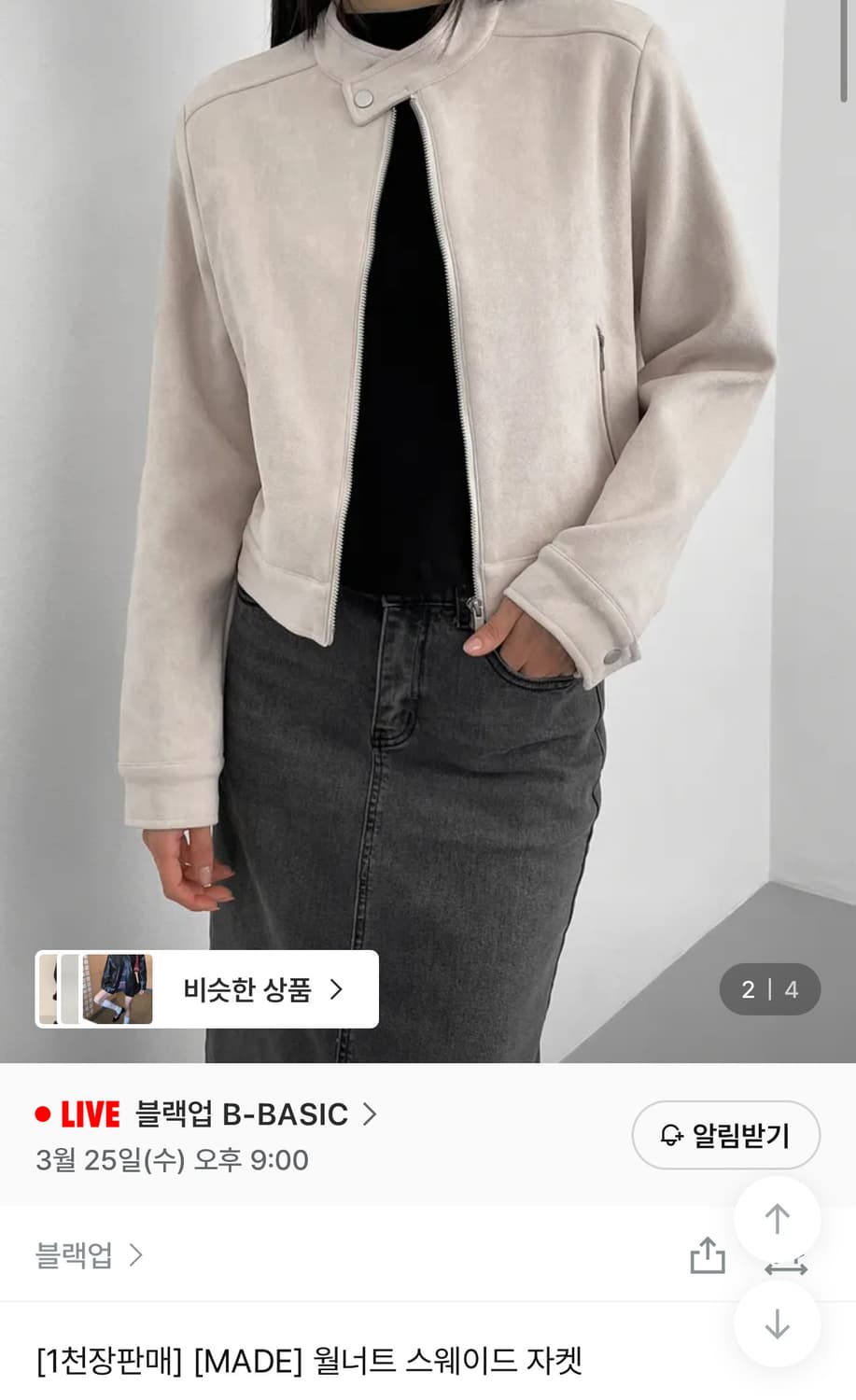Tap the bell icon inside 알림받기 button
The width and height of the screenshot is (856, 1400).
[x=669, y=1136]
